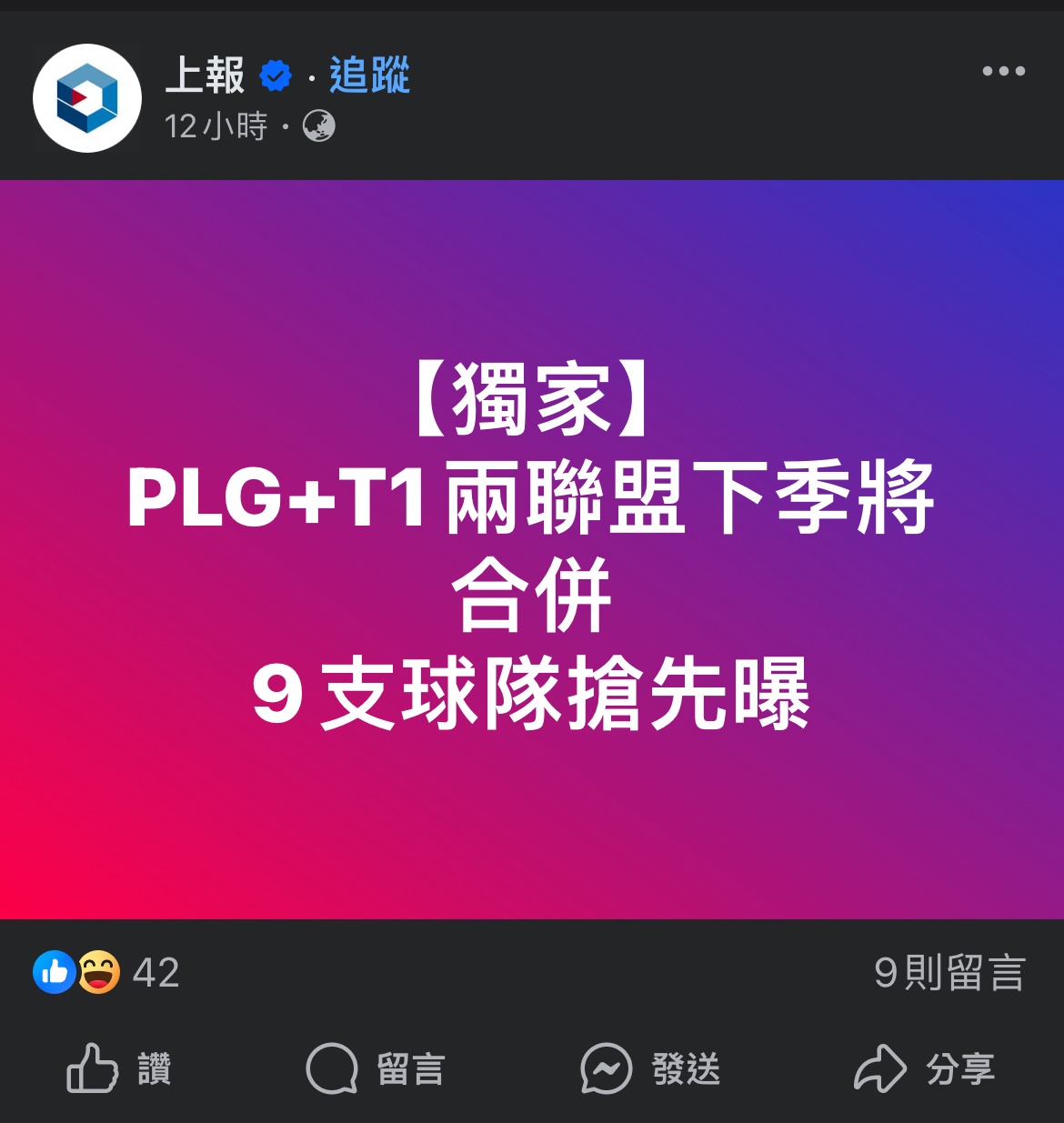Image resolution: width=1064 pixels, height=1123 pixels.
Task: Open the 上報 page name link
Action: [205, 75]
